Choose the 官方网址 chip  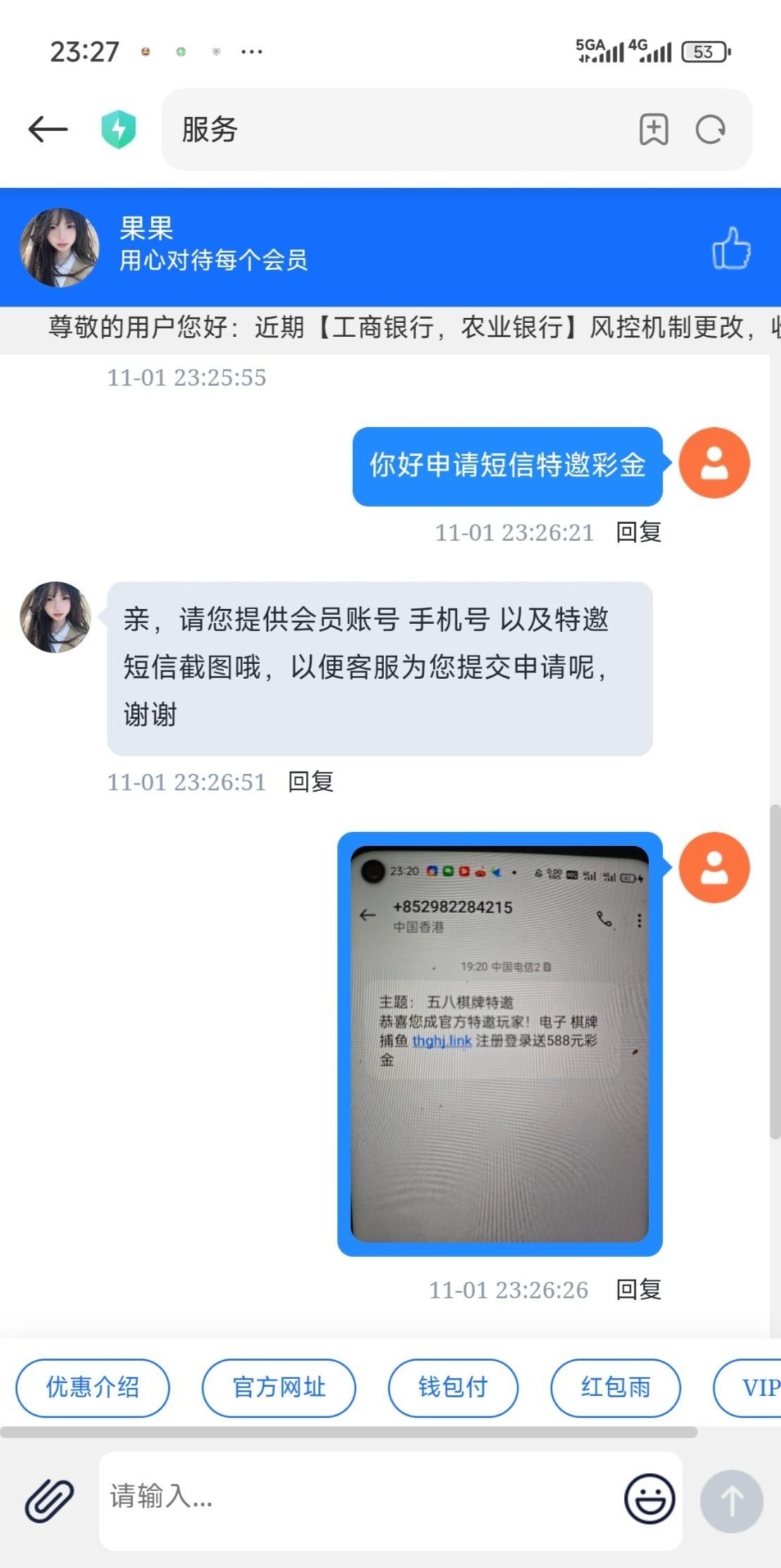[x=279, y=1388]
